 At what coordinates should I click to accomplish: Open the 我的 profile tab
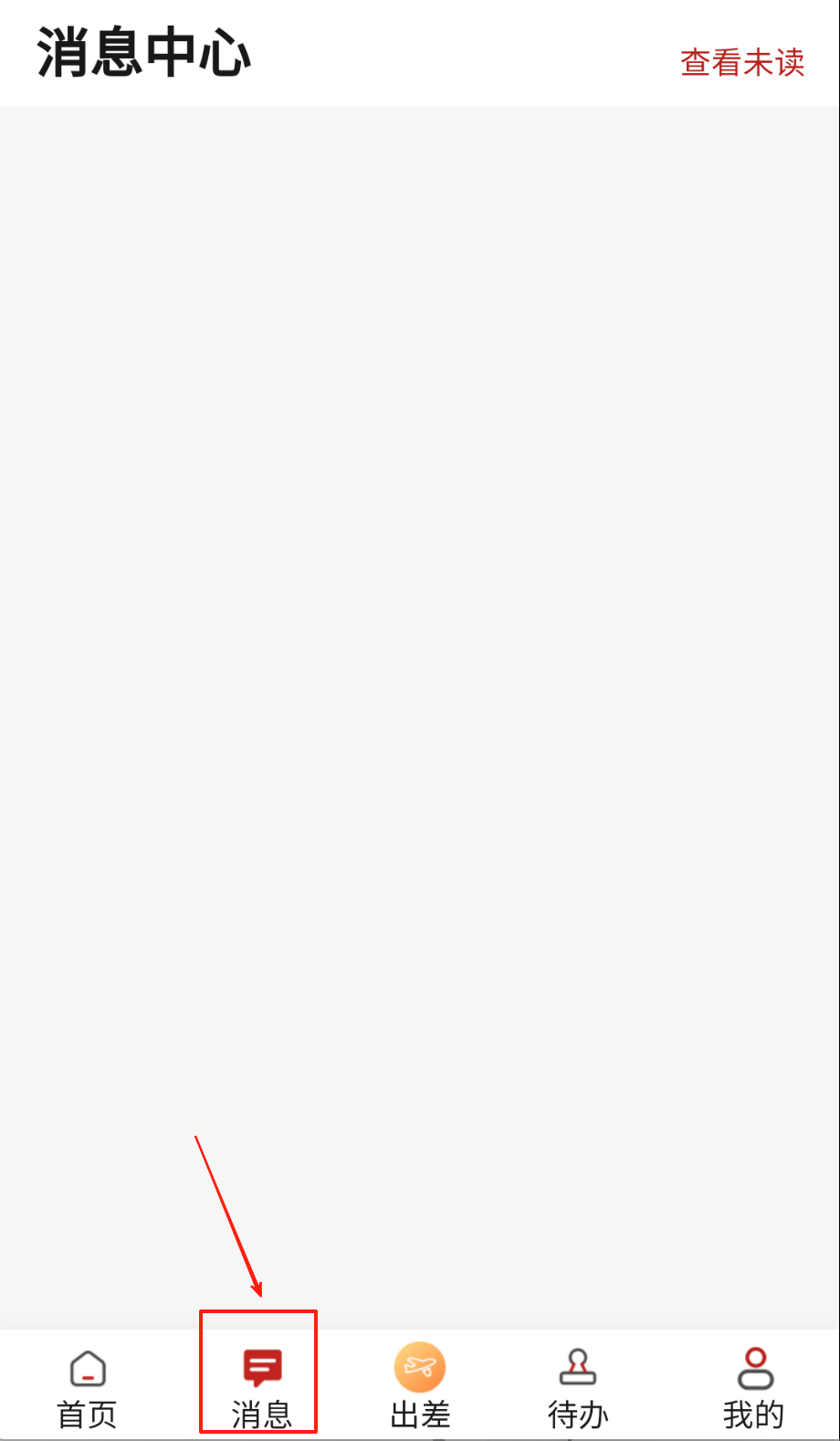(x=753, y=1387)
